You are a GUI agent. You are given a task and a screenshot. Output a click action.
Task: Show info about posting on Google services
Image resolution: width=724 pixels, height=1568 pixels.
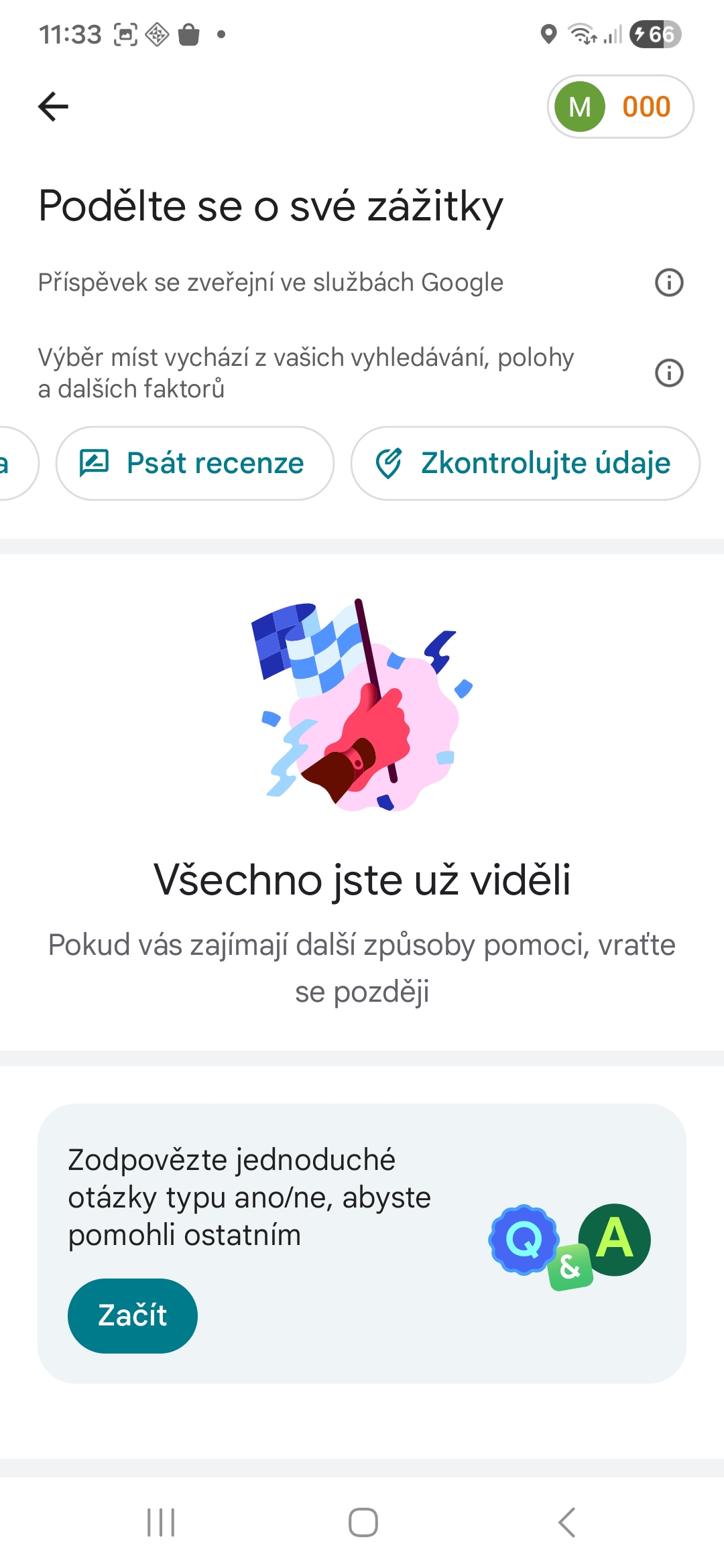tap(668, 283)
